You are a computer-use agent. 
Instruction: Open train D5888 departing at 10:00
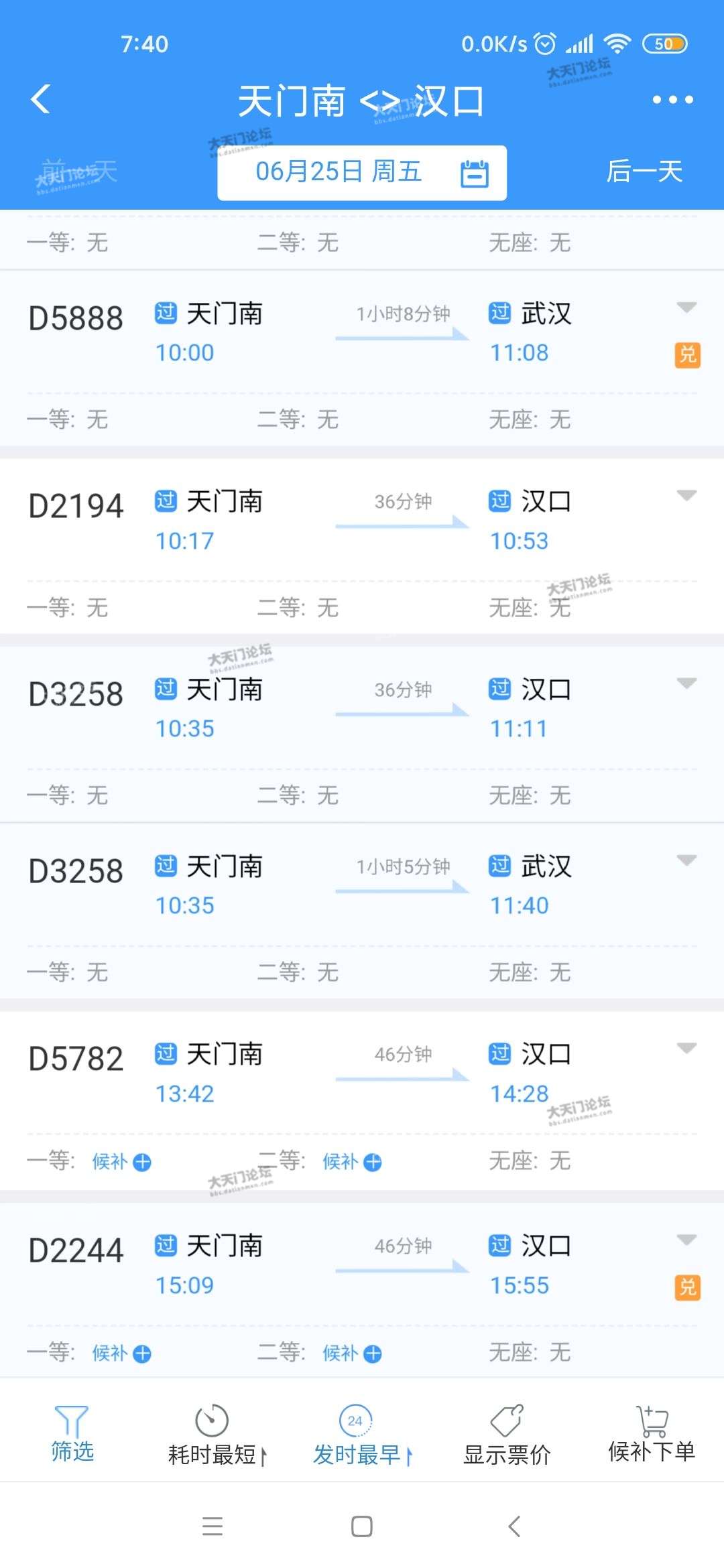pos(362,332)
